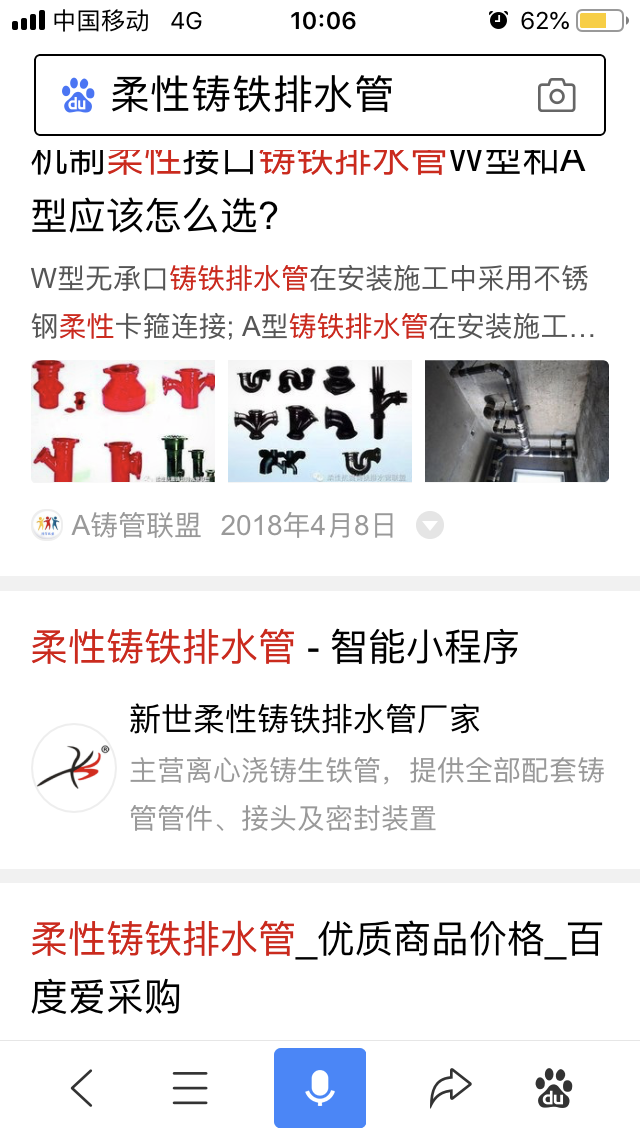Image resolution: width=640 pixels, height=1136 pixels.
Task: Share this search results page
Action: point(450,1087)
